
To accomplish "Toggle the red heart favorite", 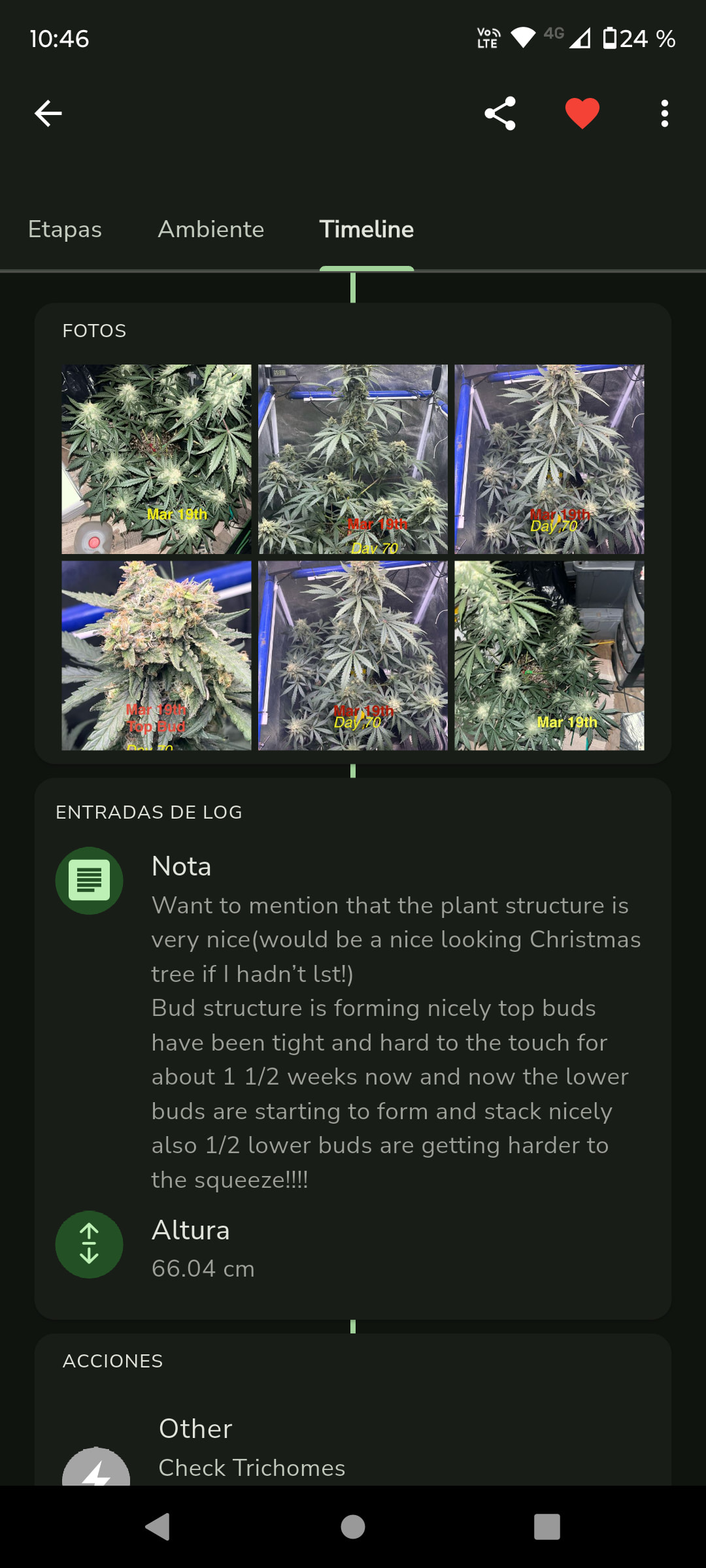I will 582,114.
